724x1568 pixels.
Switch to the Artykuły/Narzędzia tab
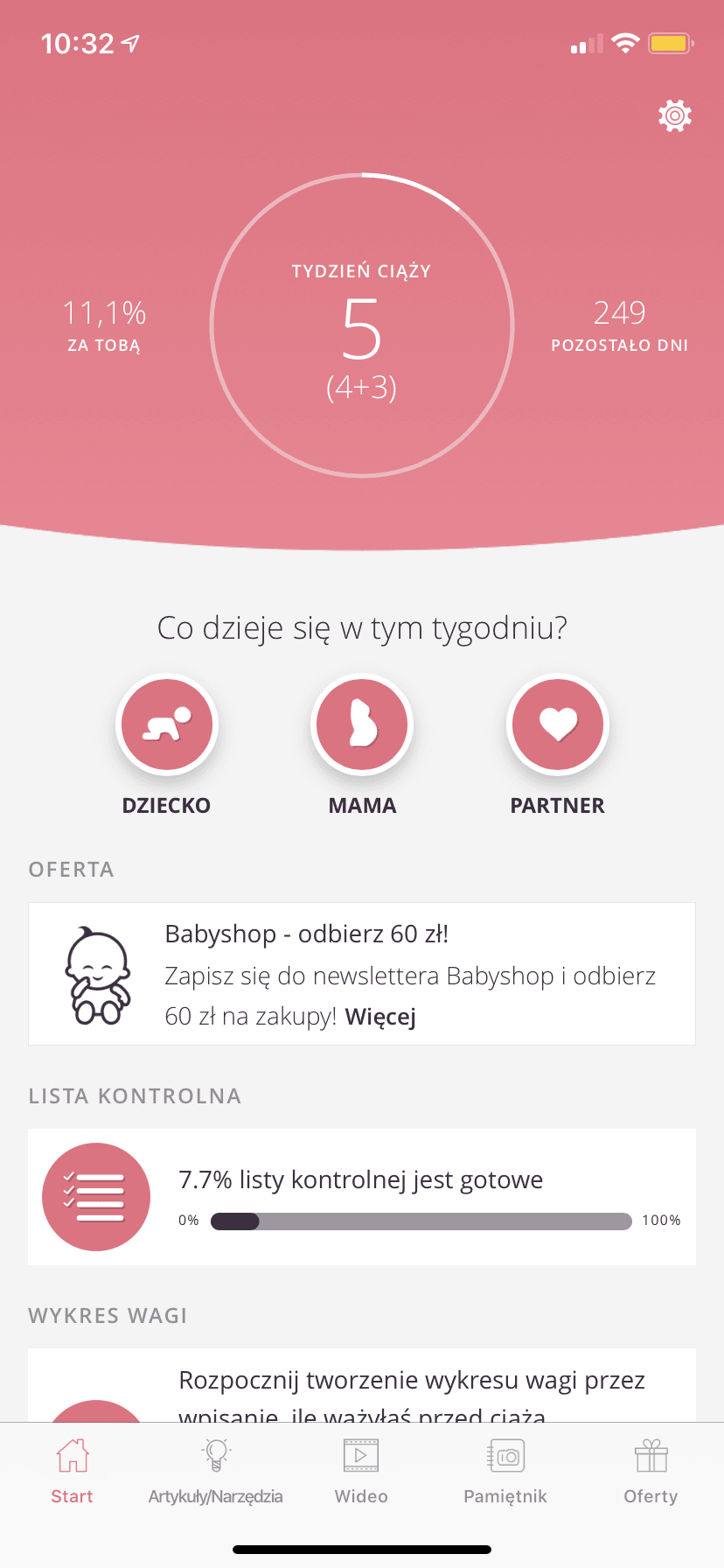[x=215, y=1472]
